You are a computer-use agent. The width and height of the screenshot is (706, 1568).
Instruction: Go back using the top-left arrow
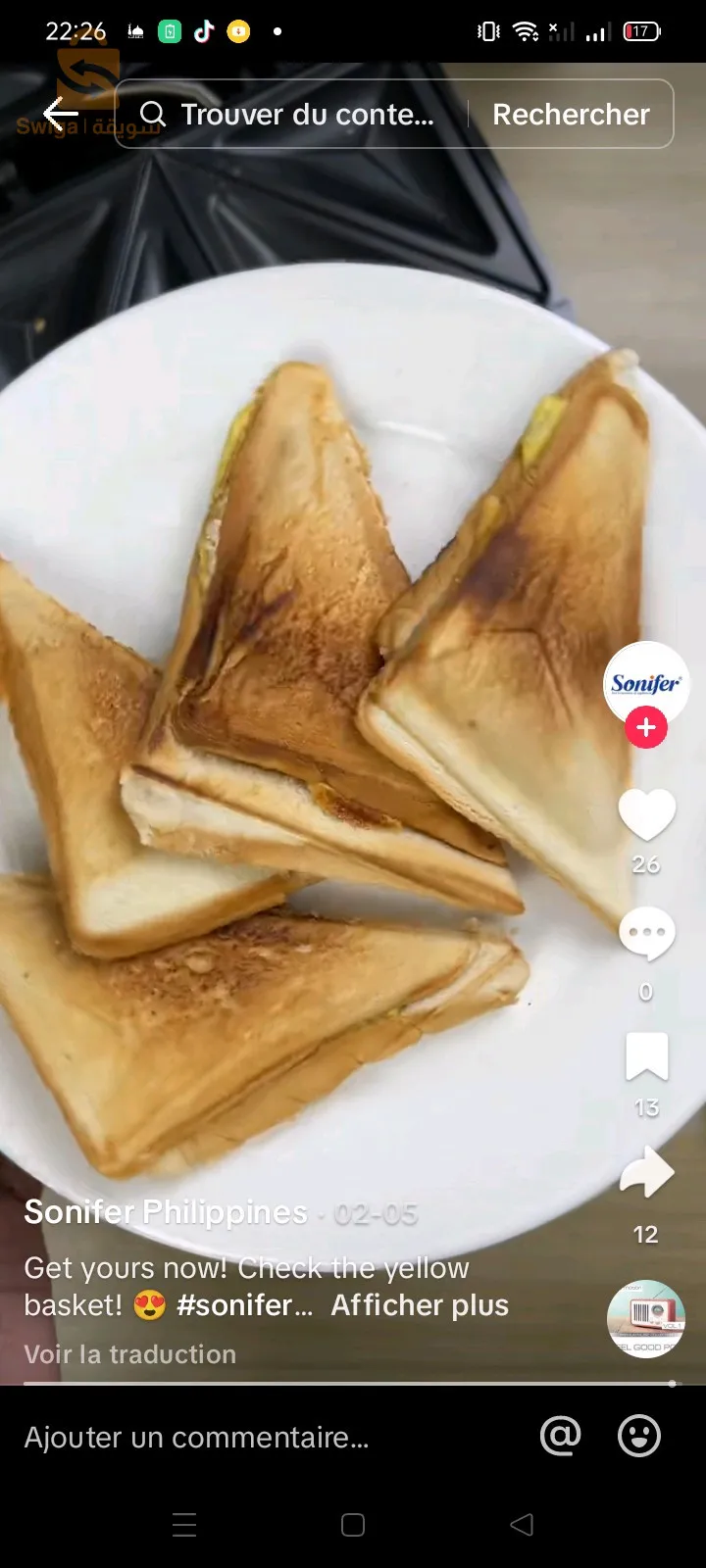[61, 115]
